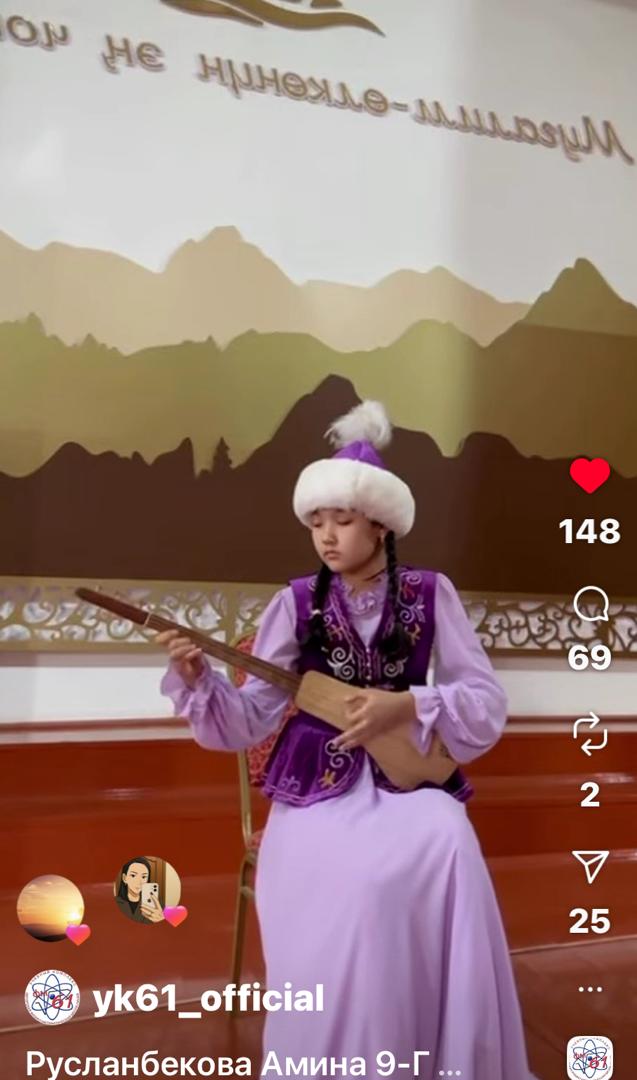Image resolution: width=637 pixels, height=1080 pixels.
Task: Tap the yk61_official profile avatar
Action: [x=52, y=998]
